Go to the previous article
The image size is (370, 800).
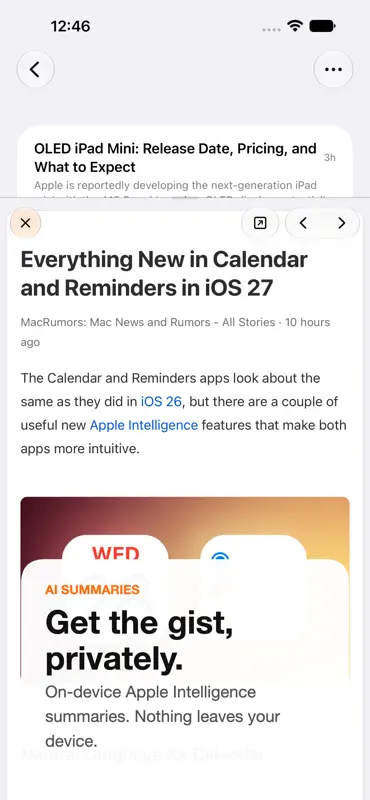pos(303,223)
